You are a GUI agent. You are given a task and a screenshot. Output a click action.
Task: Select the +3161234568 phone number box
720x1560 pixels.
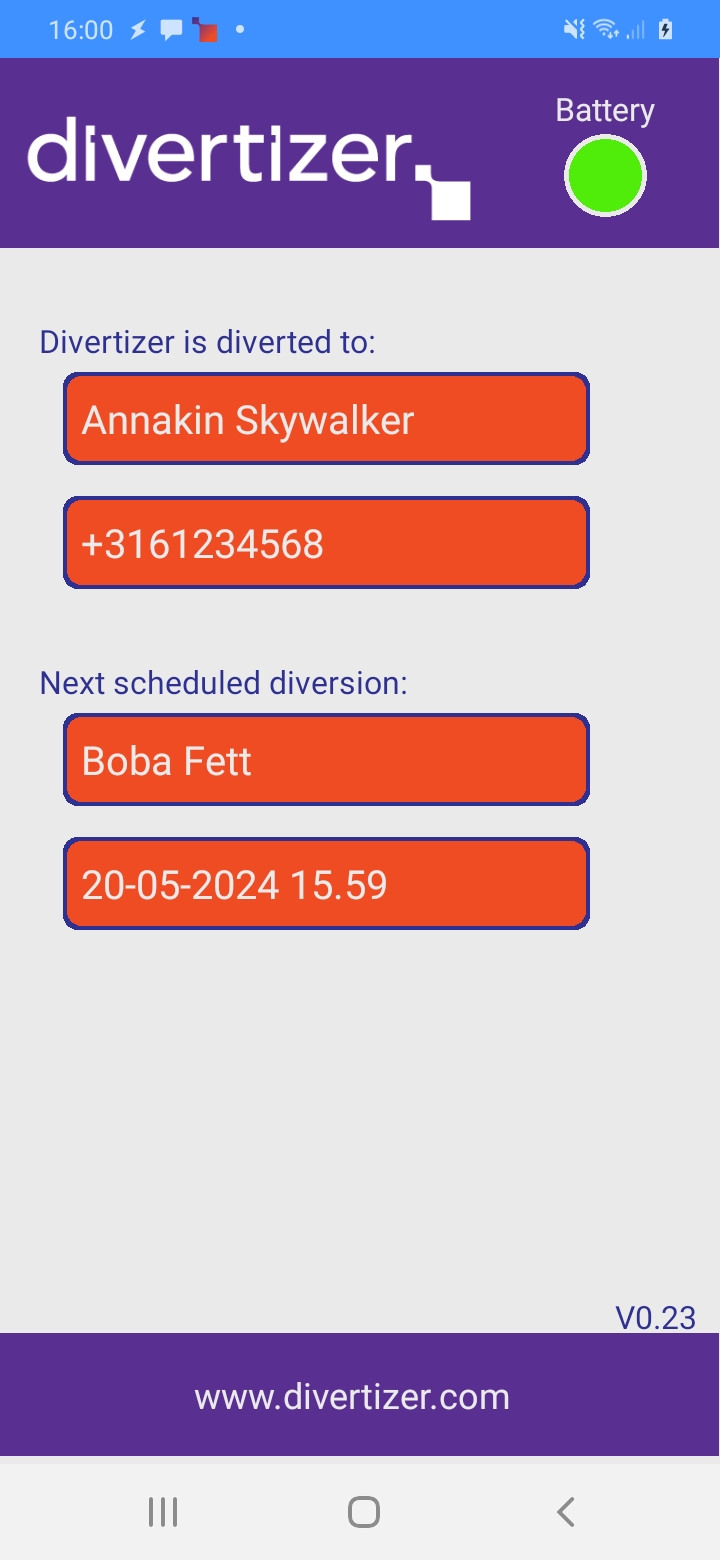click(x=326, y=543)
